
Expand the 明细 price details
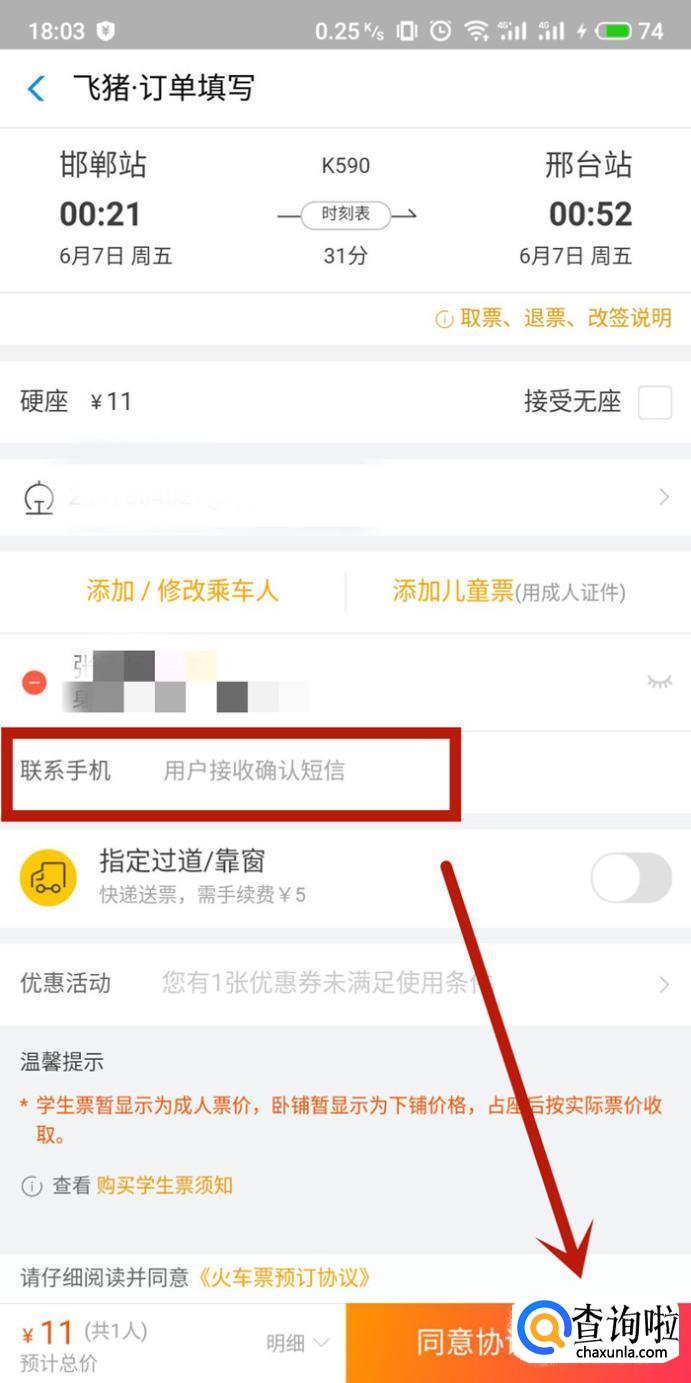pyautogui.click(x=297, y=1343)
